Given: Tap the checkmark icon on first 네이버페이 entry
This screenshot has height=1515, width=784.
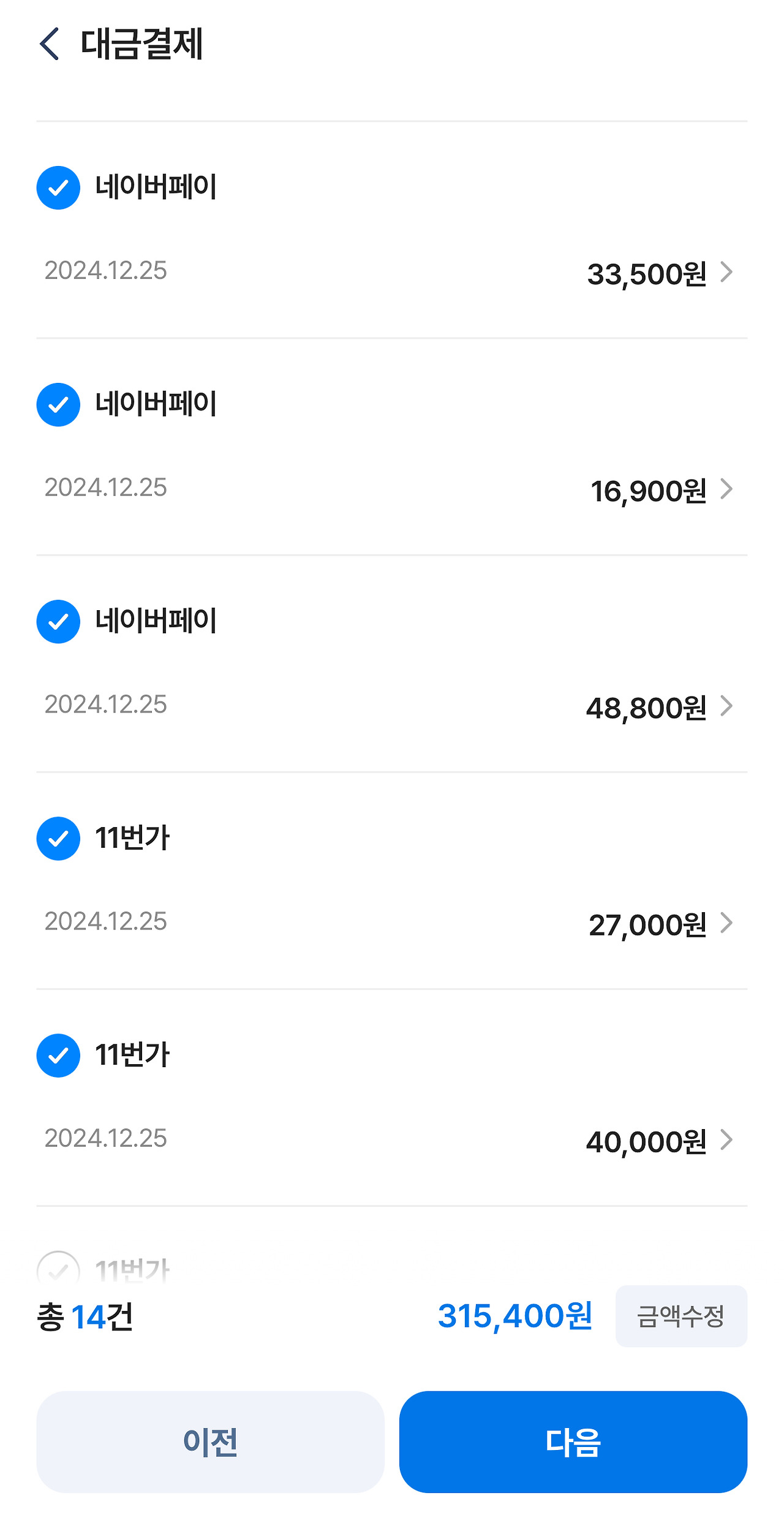Looking at the screenshot, I should [58, 188].
